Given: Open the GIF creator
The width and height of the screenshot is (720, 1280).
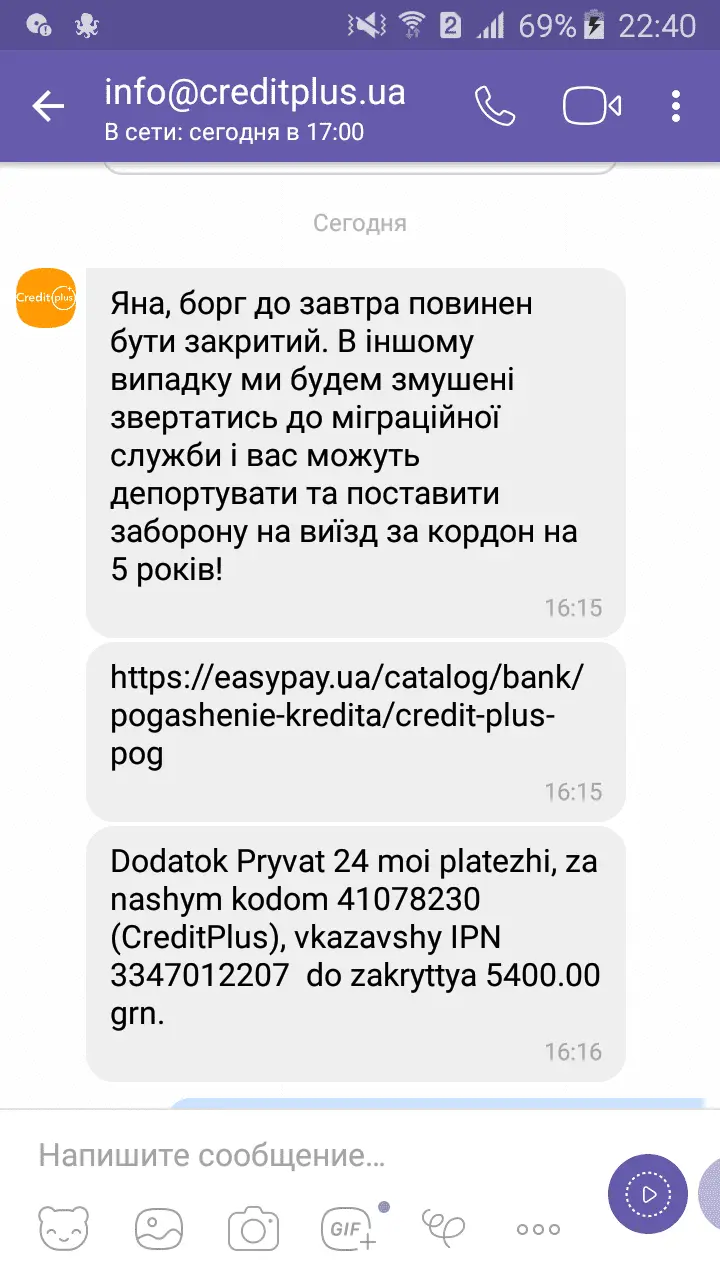Looking at the screenshot, I should [348, 1228].
